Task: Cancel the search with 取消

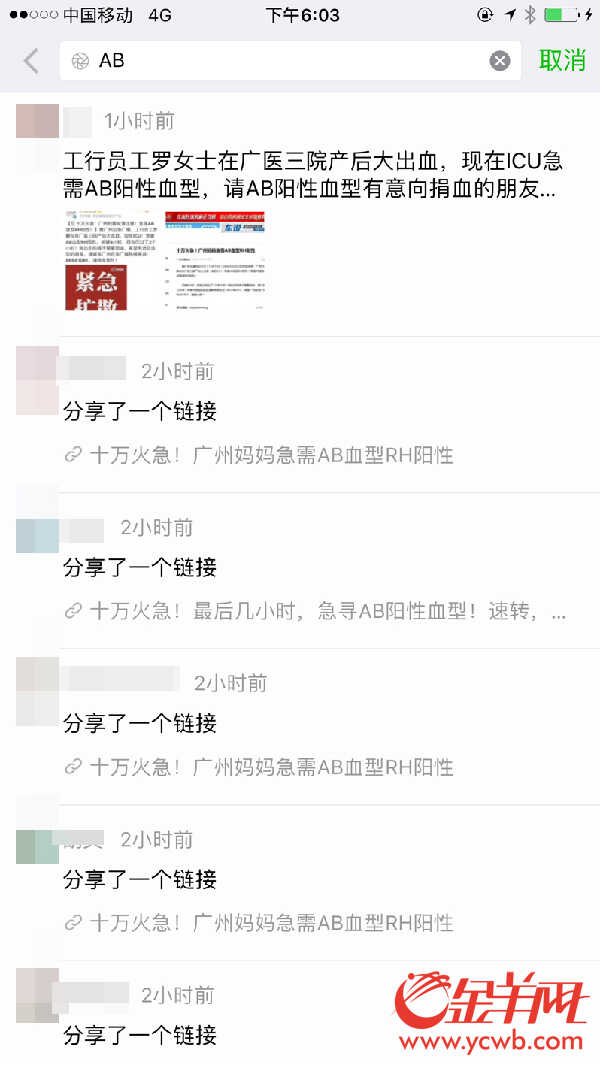Action: [562, 61]
